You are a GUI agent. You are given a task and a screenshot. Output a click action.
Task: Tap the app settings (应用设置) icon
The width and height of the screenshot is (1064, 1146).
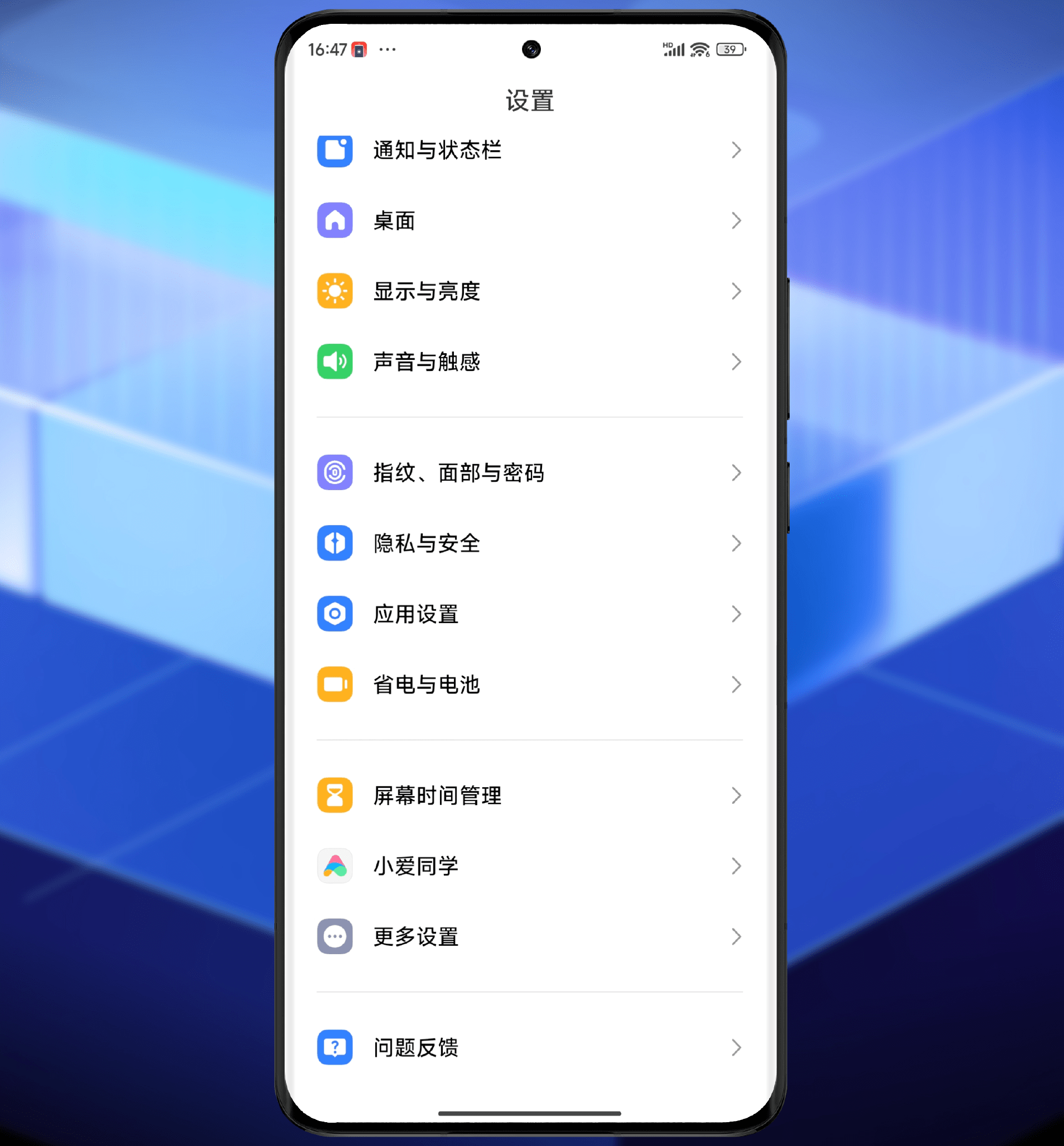coord(335,614)
